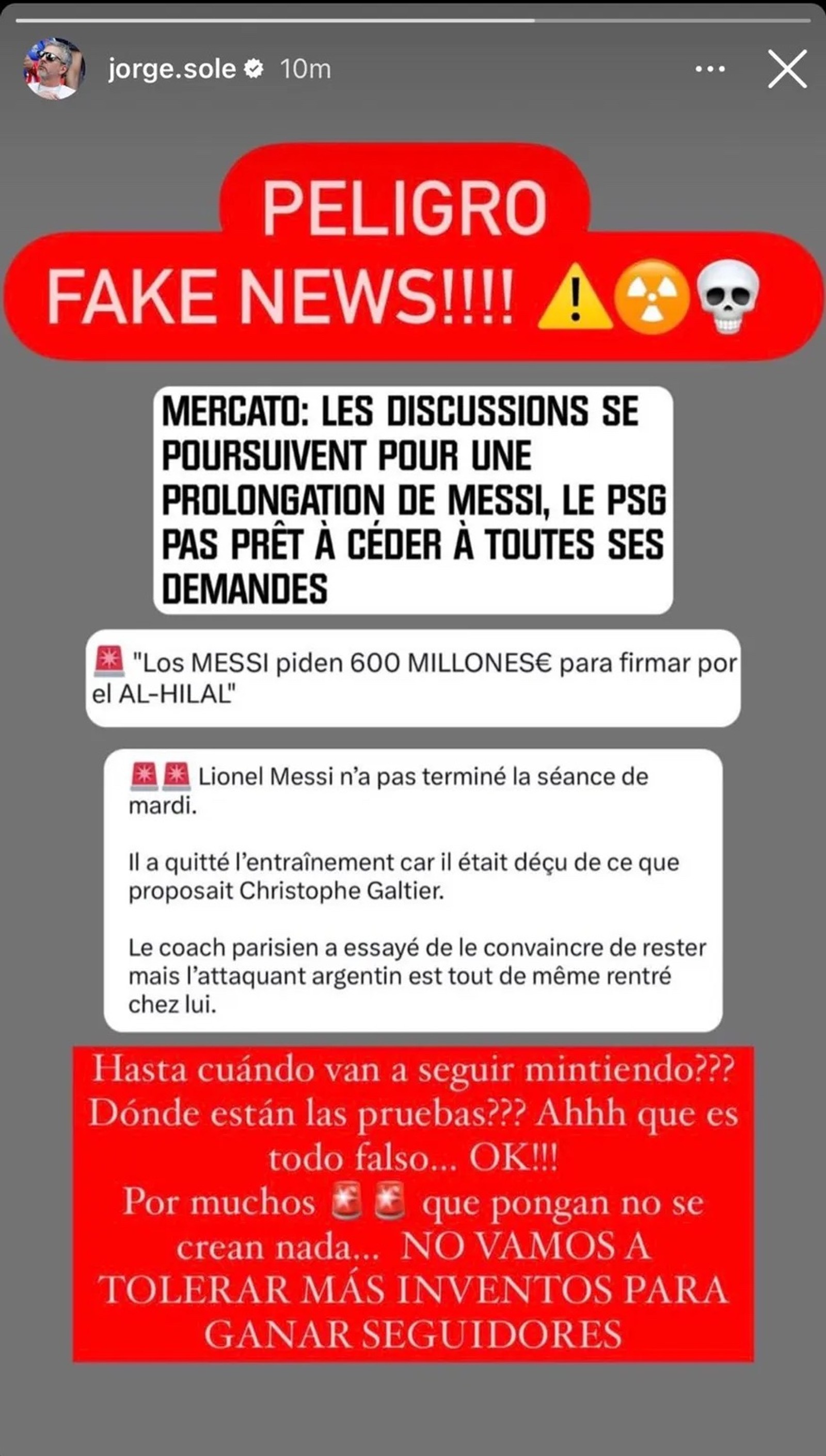
Task: Open the three-dot story options menu
Action: [710, 70]
